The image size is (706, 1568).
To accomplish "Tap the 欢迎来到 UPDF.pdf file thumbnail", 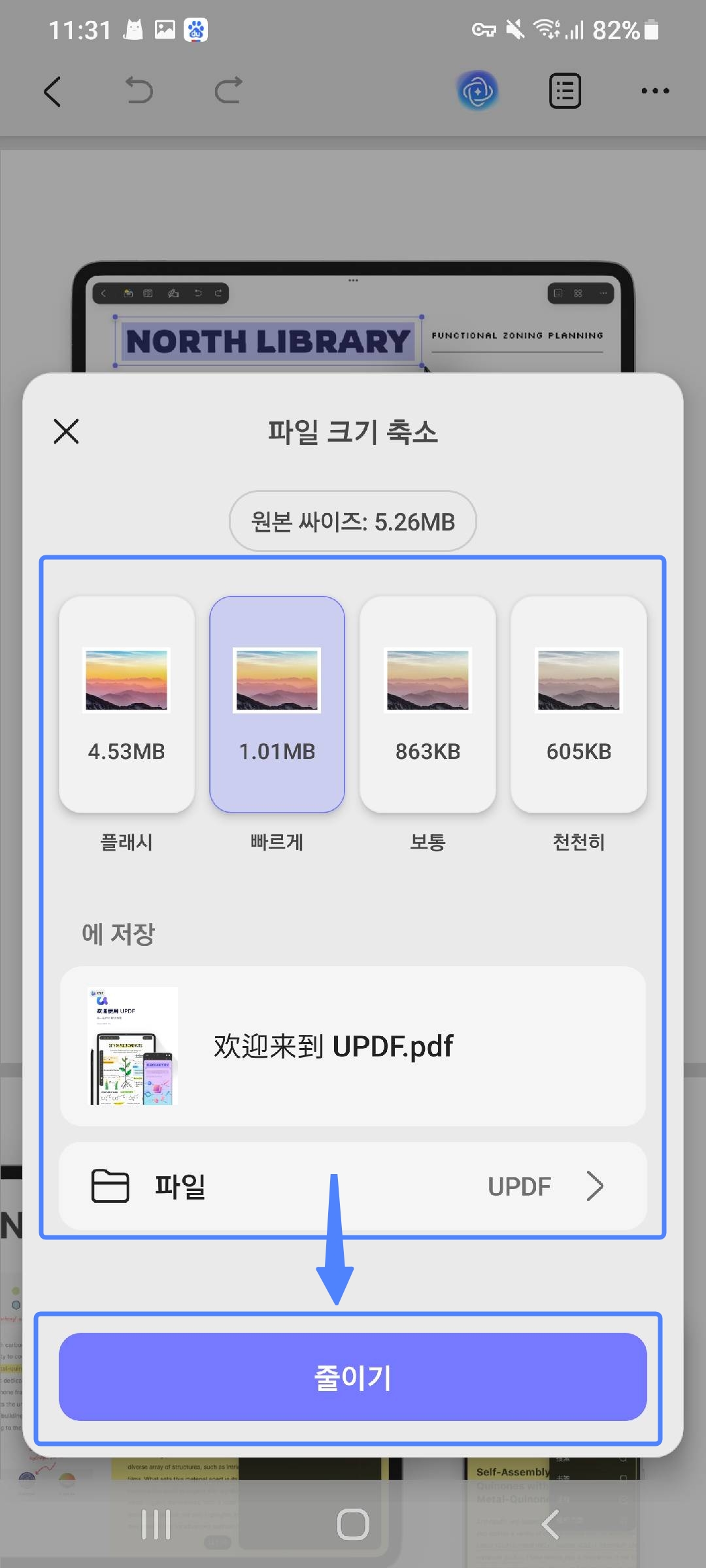I will (131, 1045).
